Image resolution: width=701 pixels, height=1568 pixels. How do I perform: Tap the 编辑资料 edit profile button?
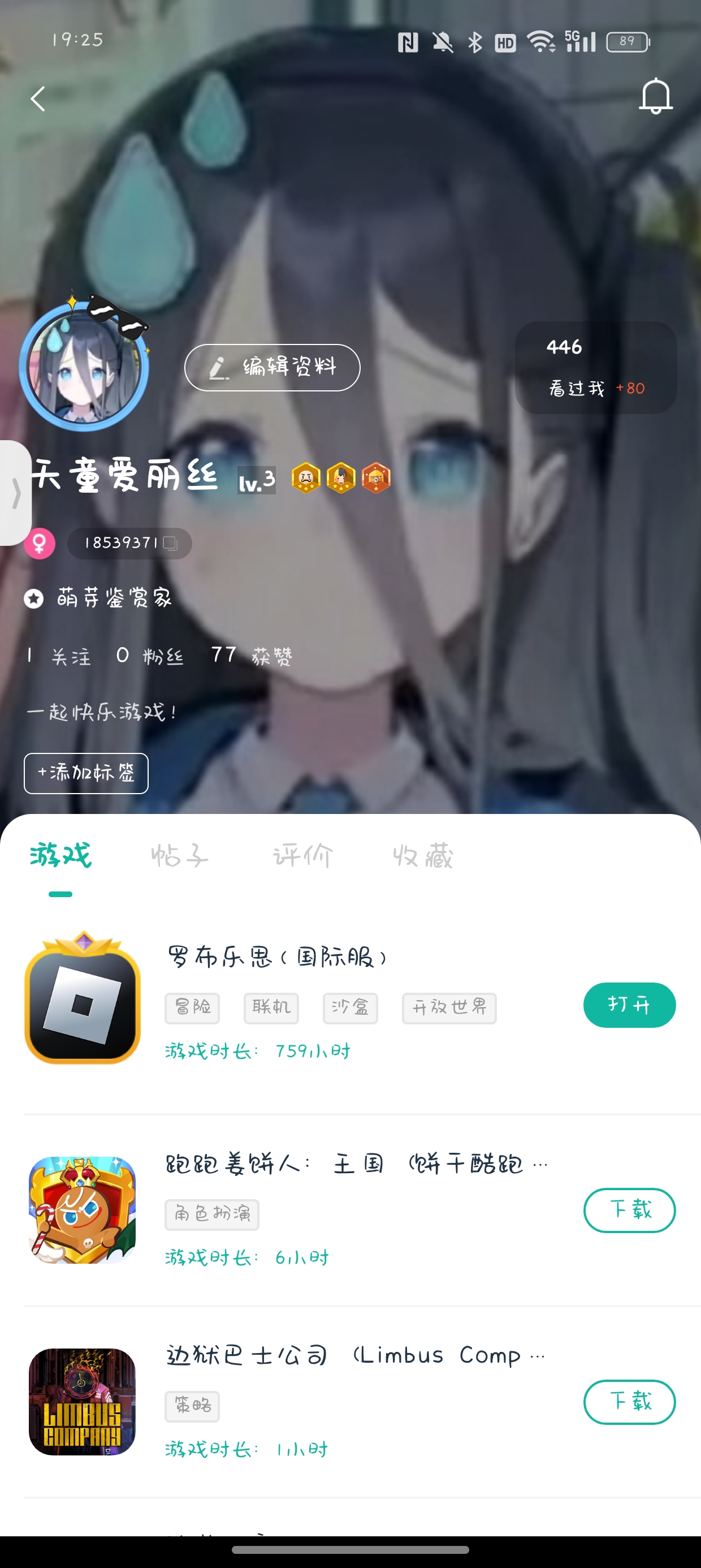coord(272,367)
